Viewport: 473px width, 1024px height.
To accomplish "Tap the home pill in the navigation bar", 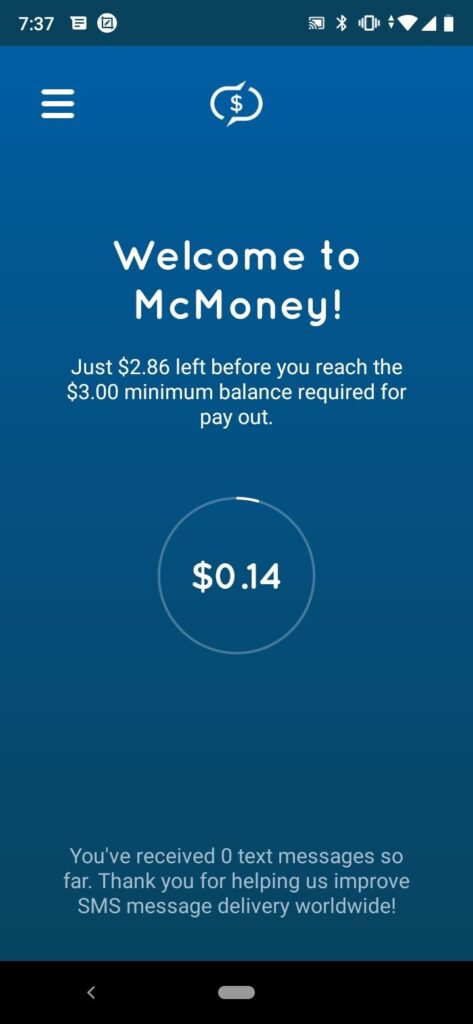I will (236, 993).
